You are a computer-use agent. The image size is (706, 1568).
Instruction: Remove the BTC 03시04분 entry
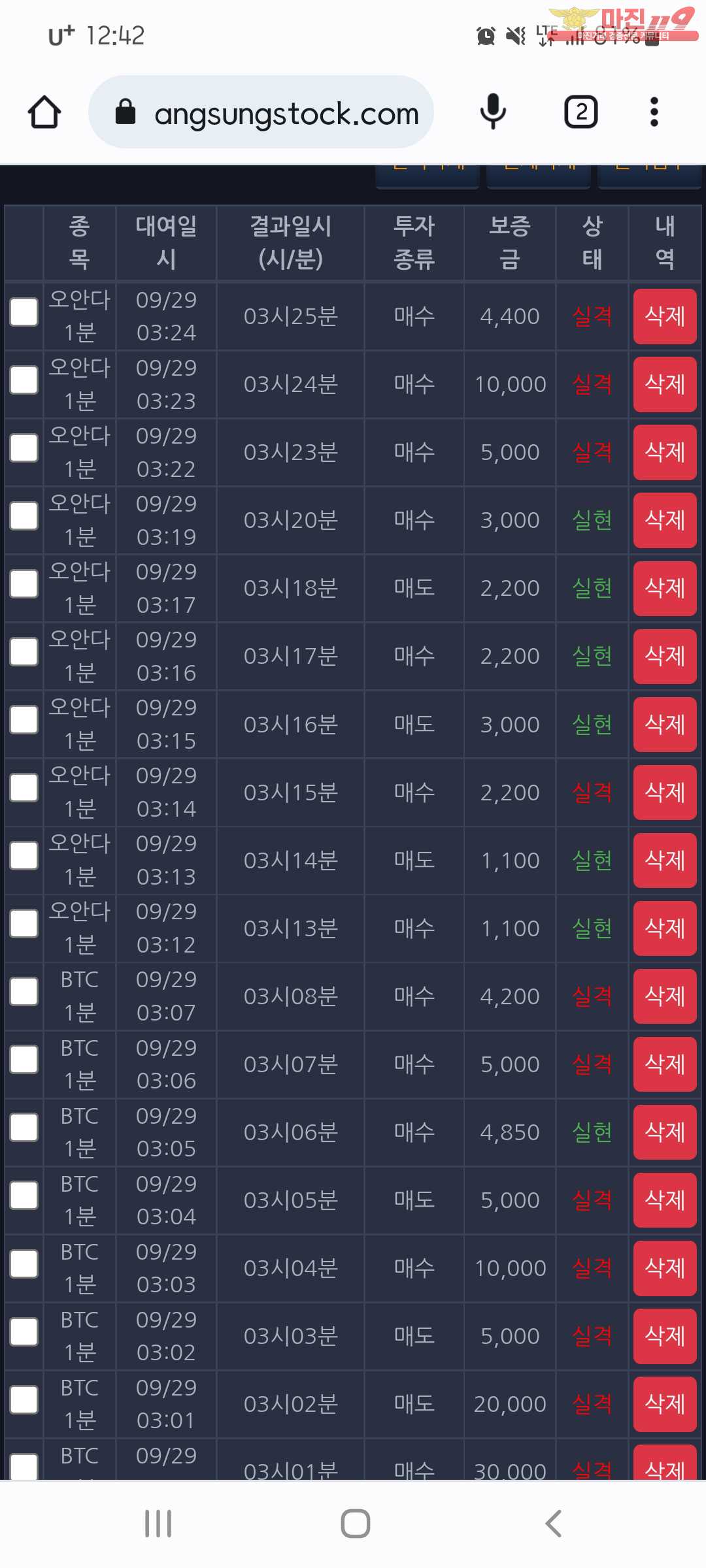[665, 1267]
